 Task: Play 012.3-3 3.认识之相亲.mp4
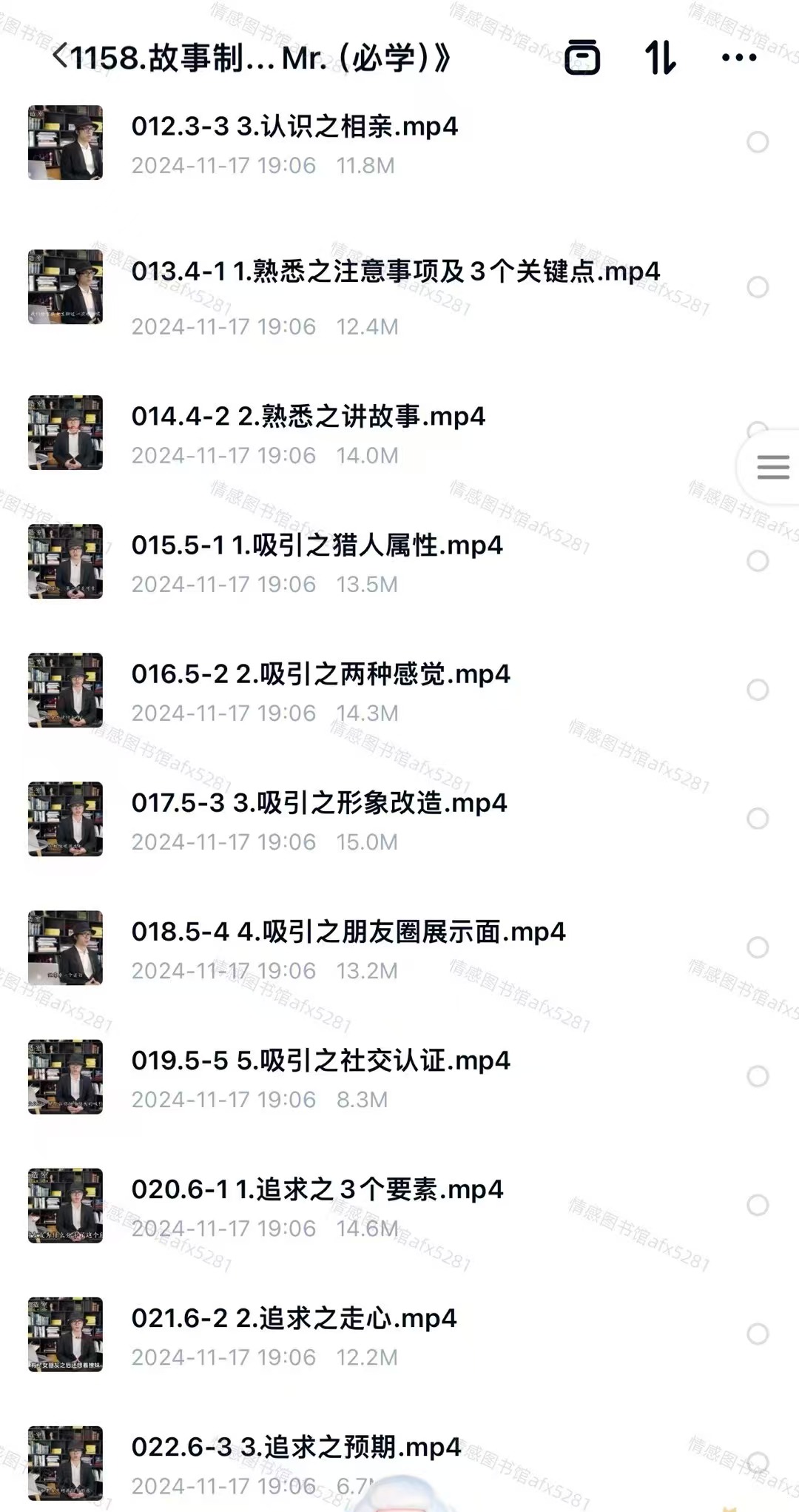[294, 127]
